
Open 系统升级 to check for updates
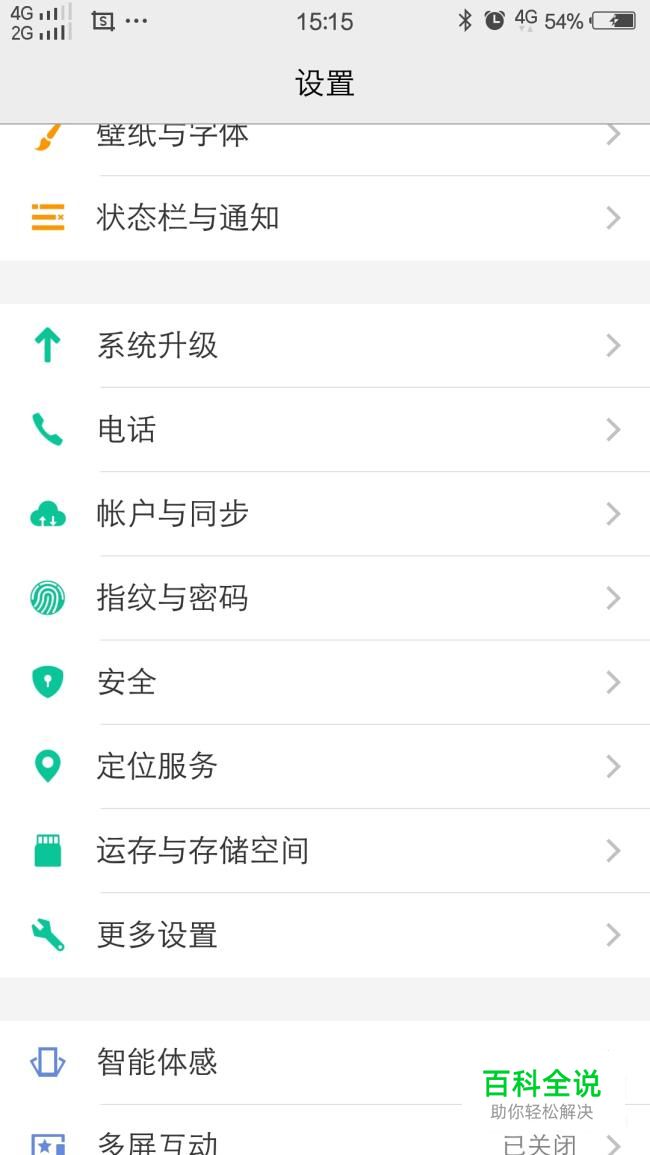325,345
